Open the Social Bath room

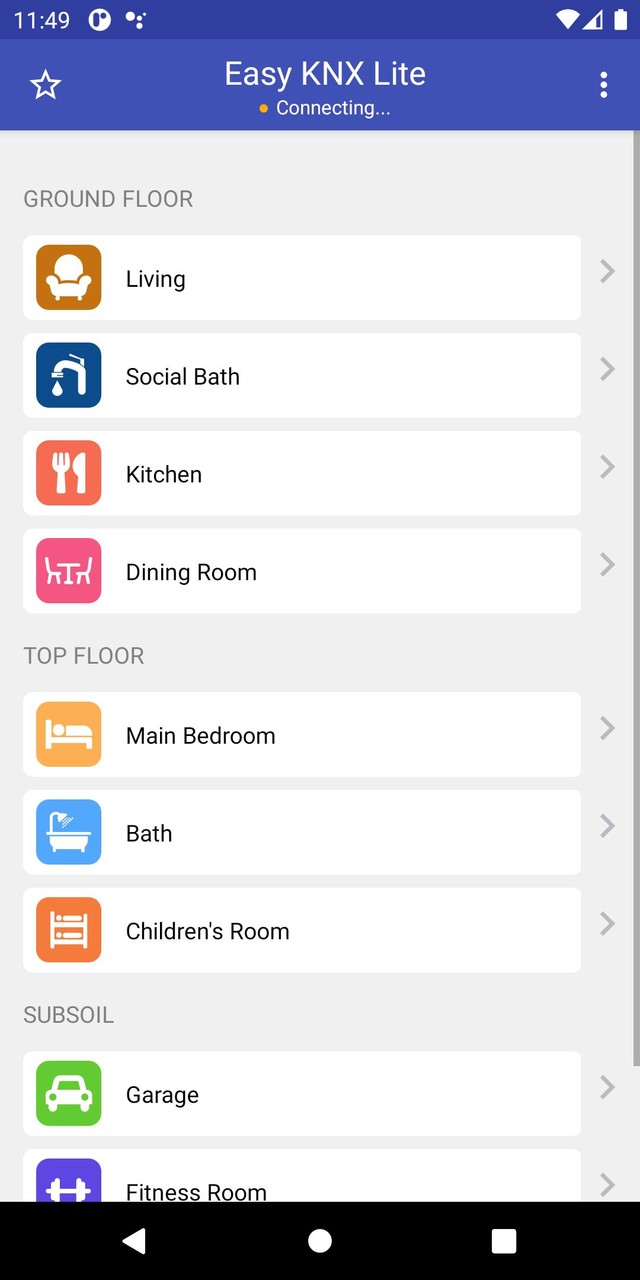302,376
